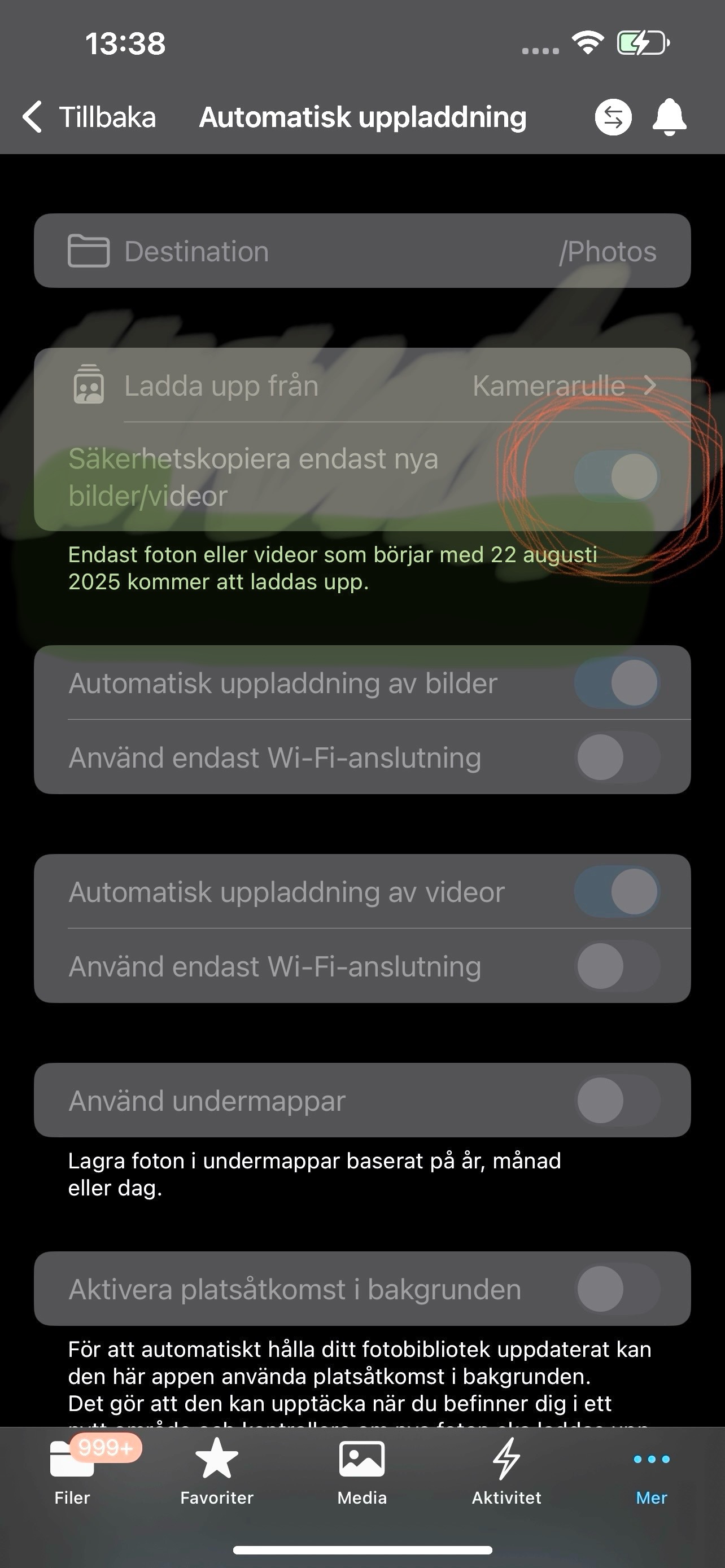The image size is (725, 1568).
Task: Enable Wi-Fi-only under bilder upload
Action: 617,757
